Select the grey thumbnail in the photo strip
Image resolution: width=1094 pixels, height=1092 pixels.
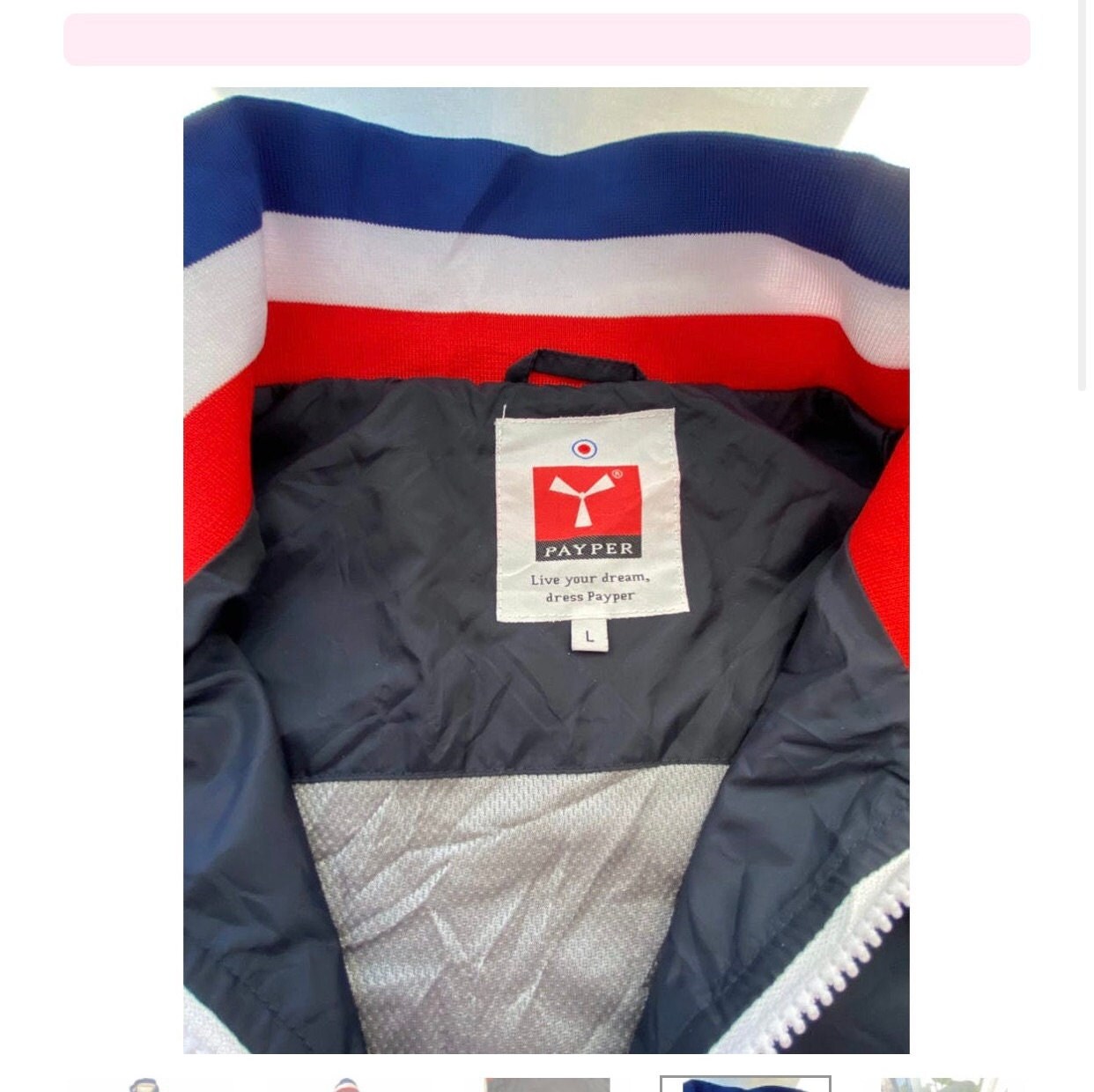[x=546, y=1084]
